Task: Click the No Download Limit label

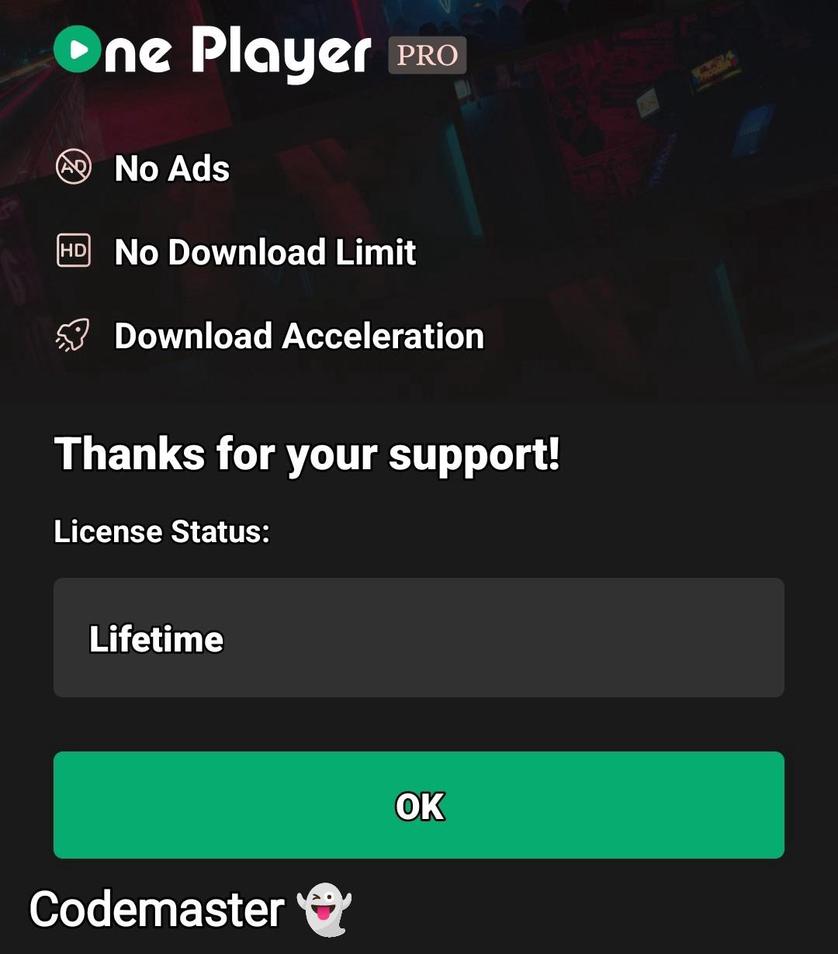Action: pos(265,251)
